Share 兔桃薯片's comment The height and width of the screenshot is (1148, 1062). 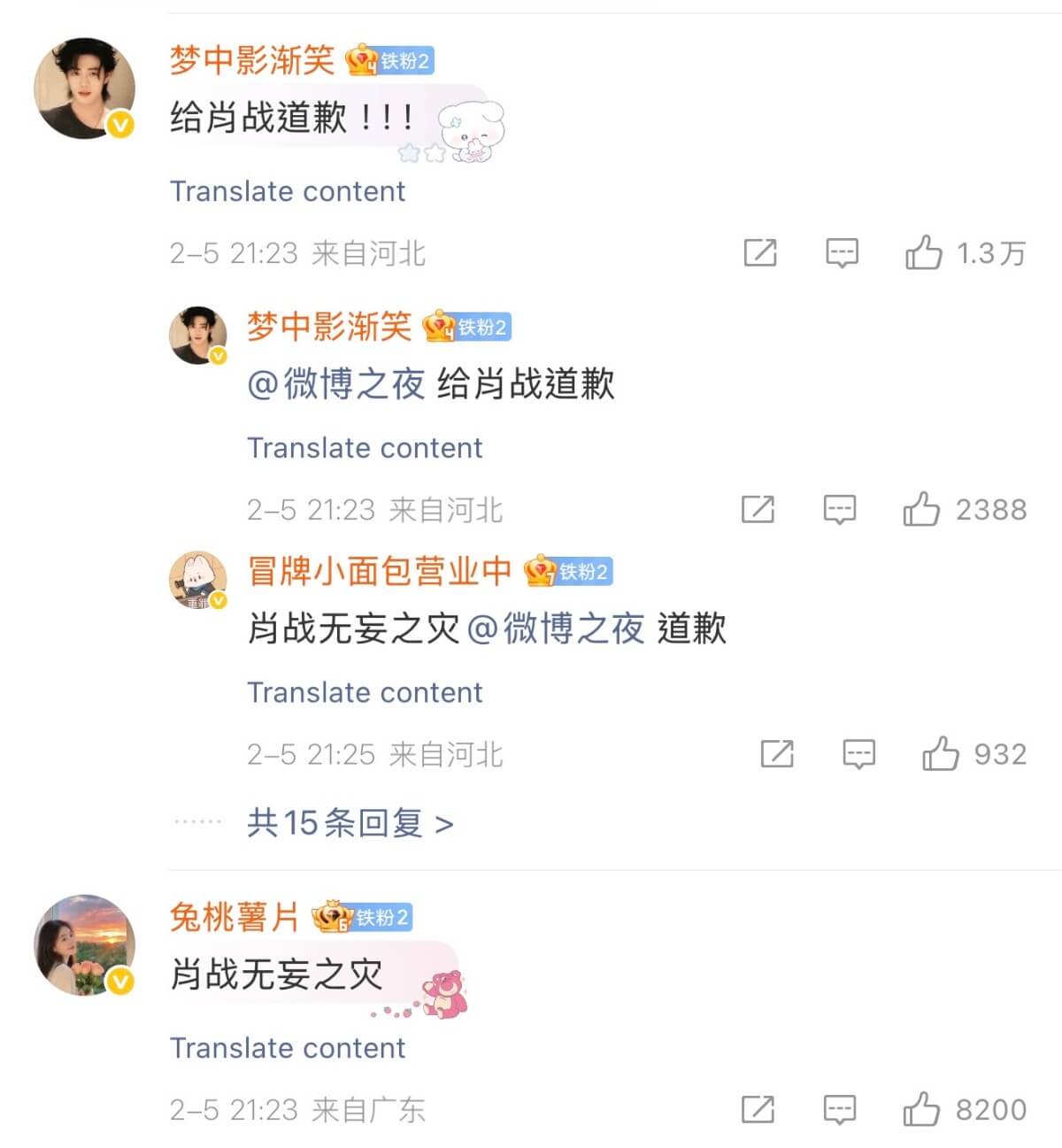[758, 1110]
